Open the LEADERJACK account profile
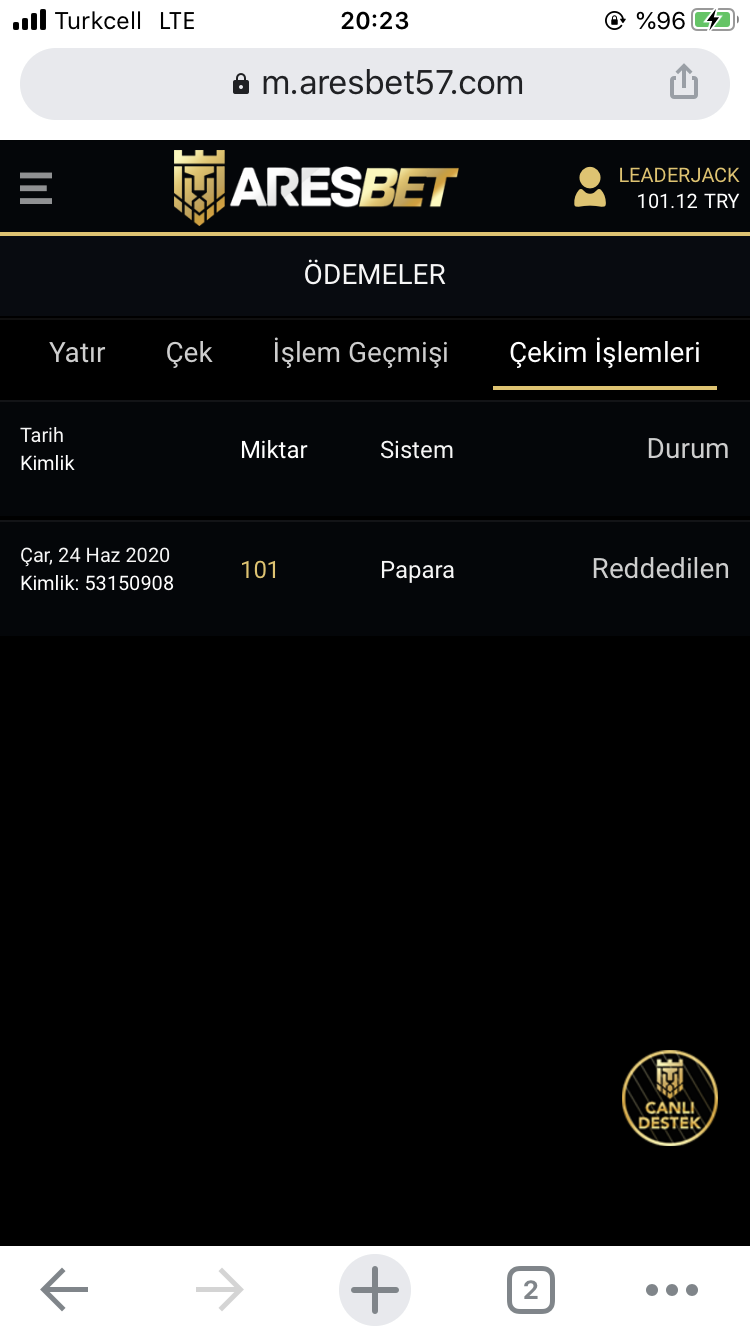750x1334 pixels. click(x=656, y=188)
